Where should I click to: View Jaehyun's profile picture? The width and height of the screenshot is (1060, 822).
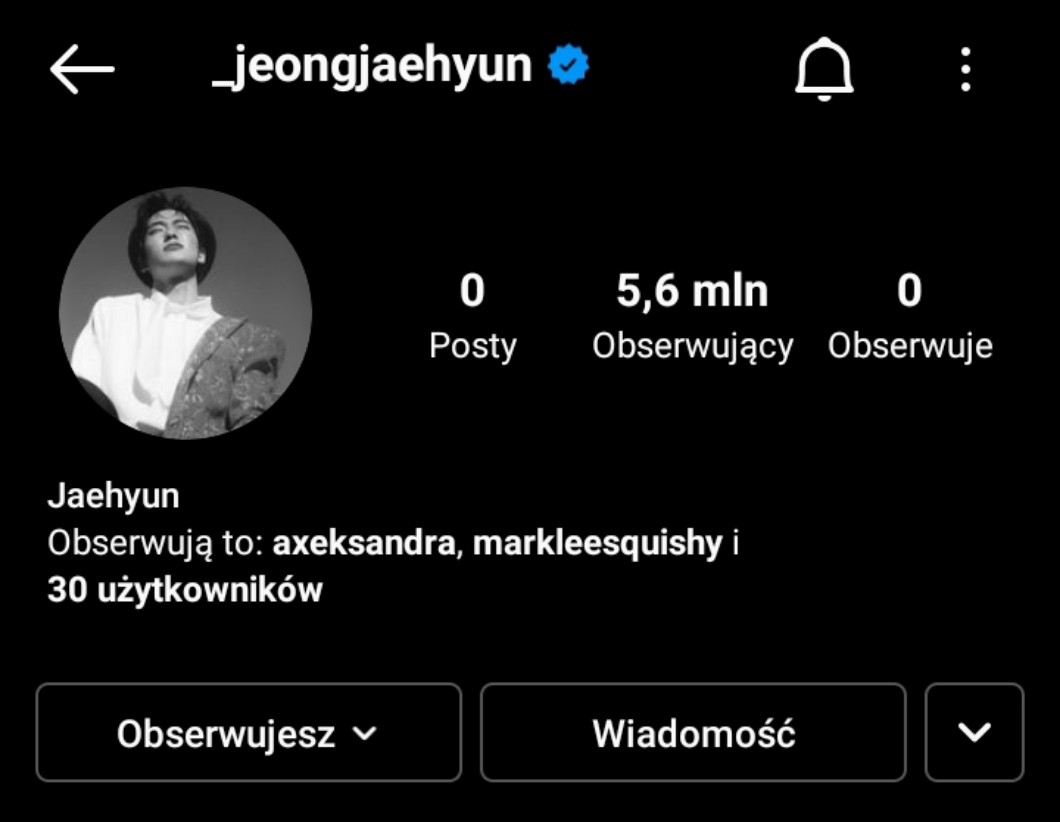click(185, 313)
